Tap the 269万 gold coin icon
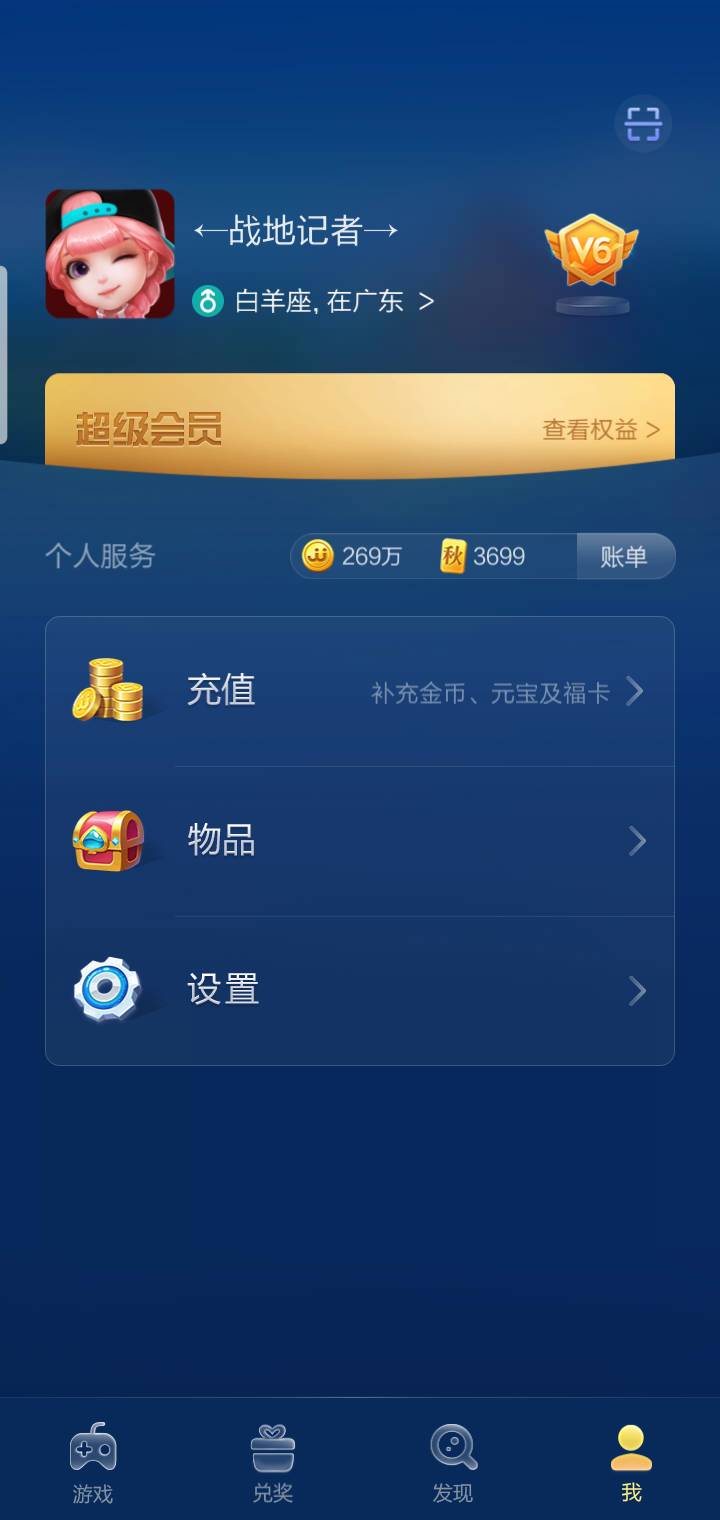720x1520 pixels. 315,556
